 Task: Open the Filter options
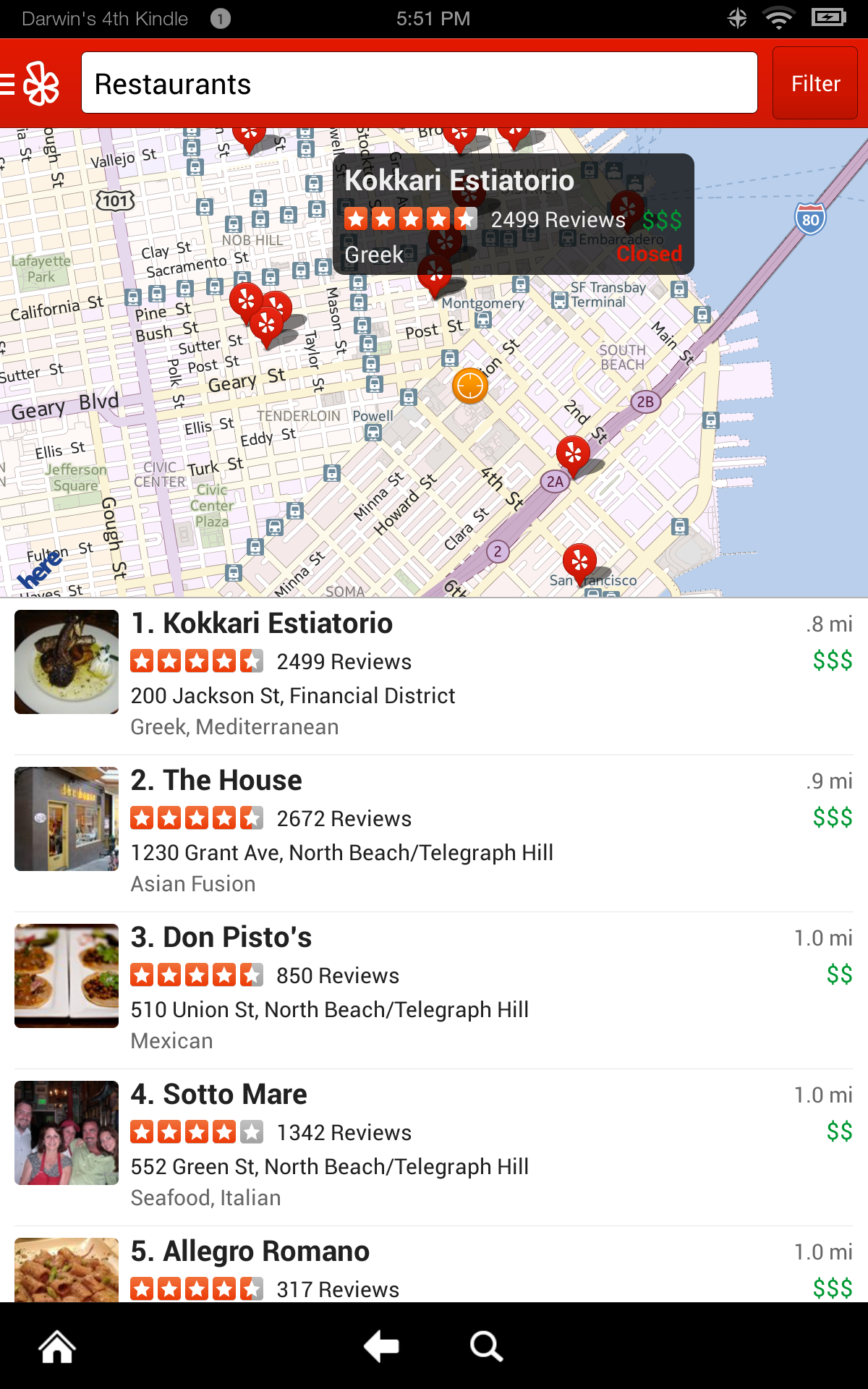click(x=814, y=83)
